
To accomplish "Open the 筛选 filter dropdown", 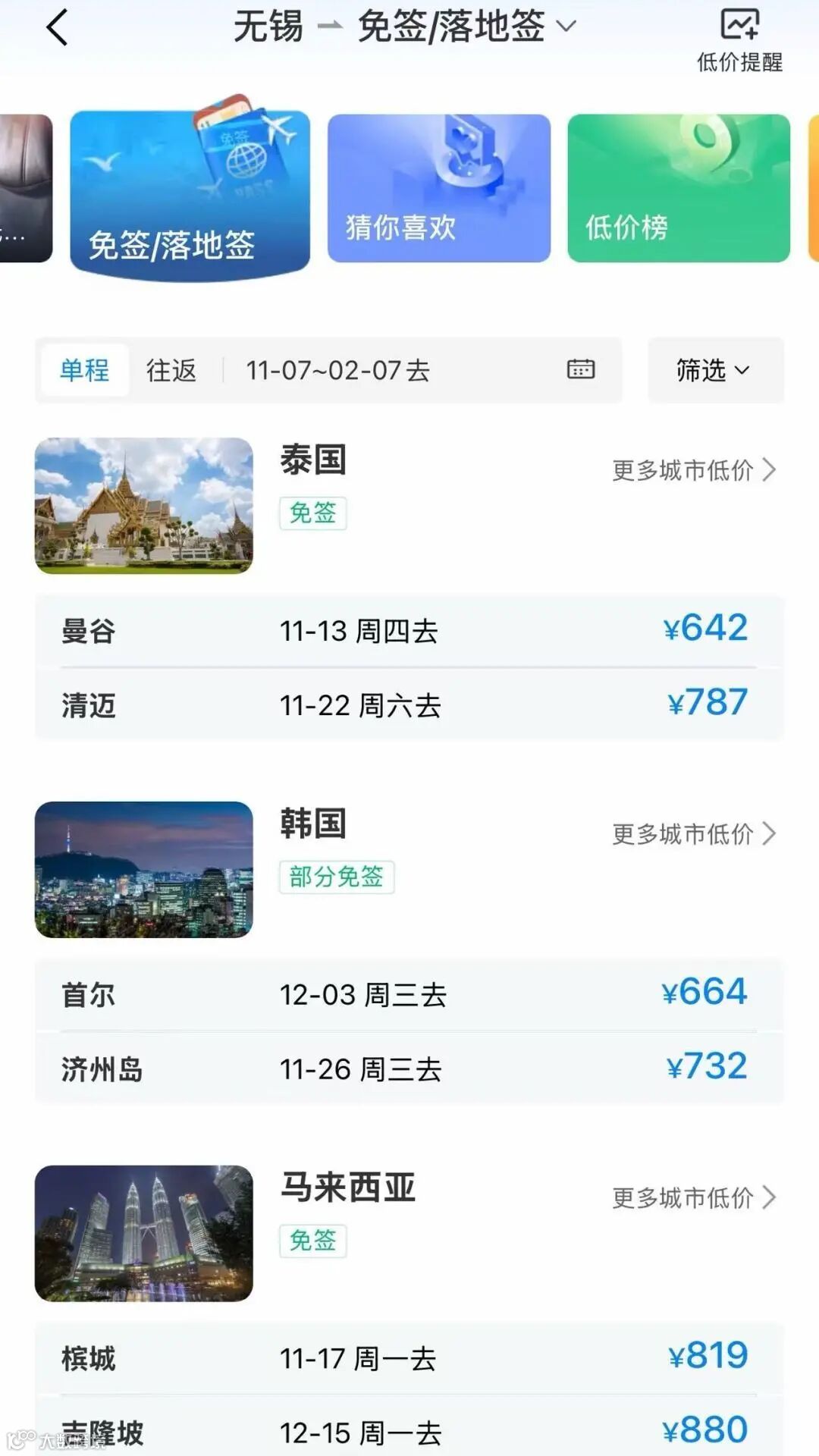I will click(x=714, y=370).
